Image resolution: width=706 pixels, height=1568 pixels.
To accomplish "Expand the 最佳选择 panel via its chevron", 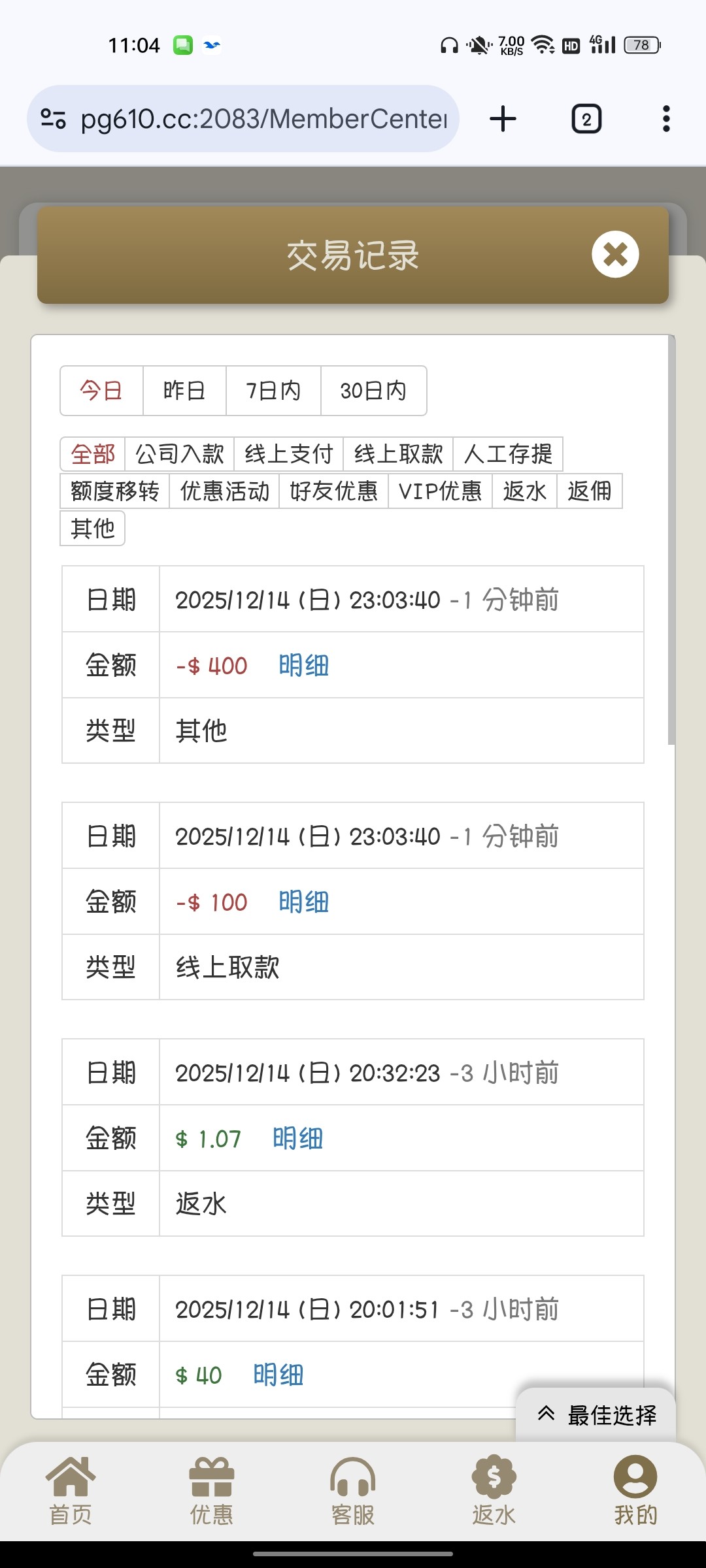I will 546,1414.
